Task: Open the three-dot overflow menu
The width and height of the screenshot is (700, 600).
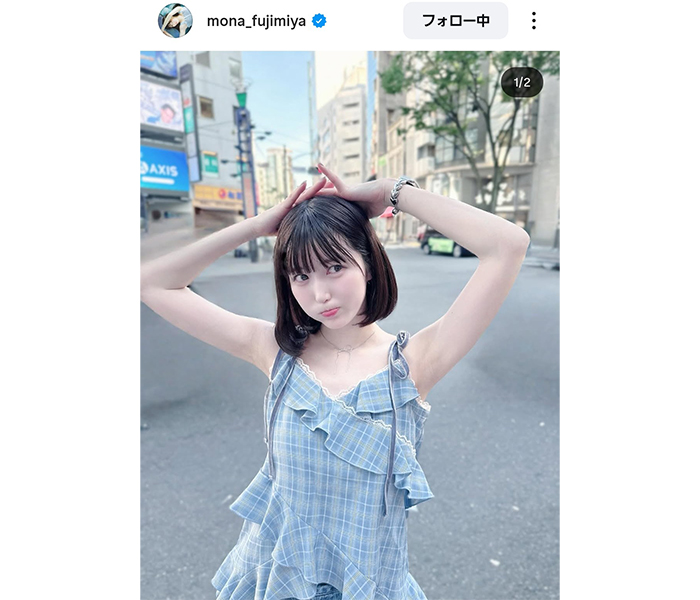Action: pyautogui.click(x=534, y=21)
